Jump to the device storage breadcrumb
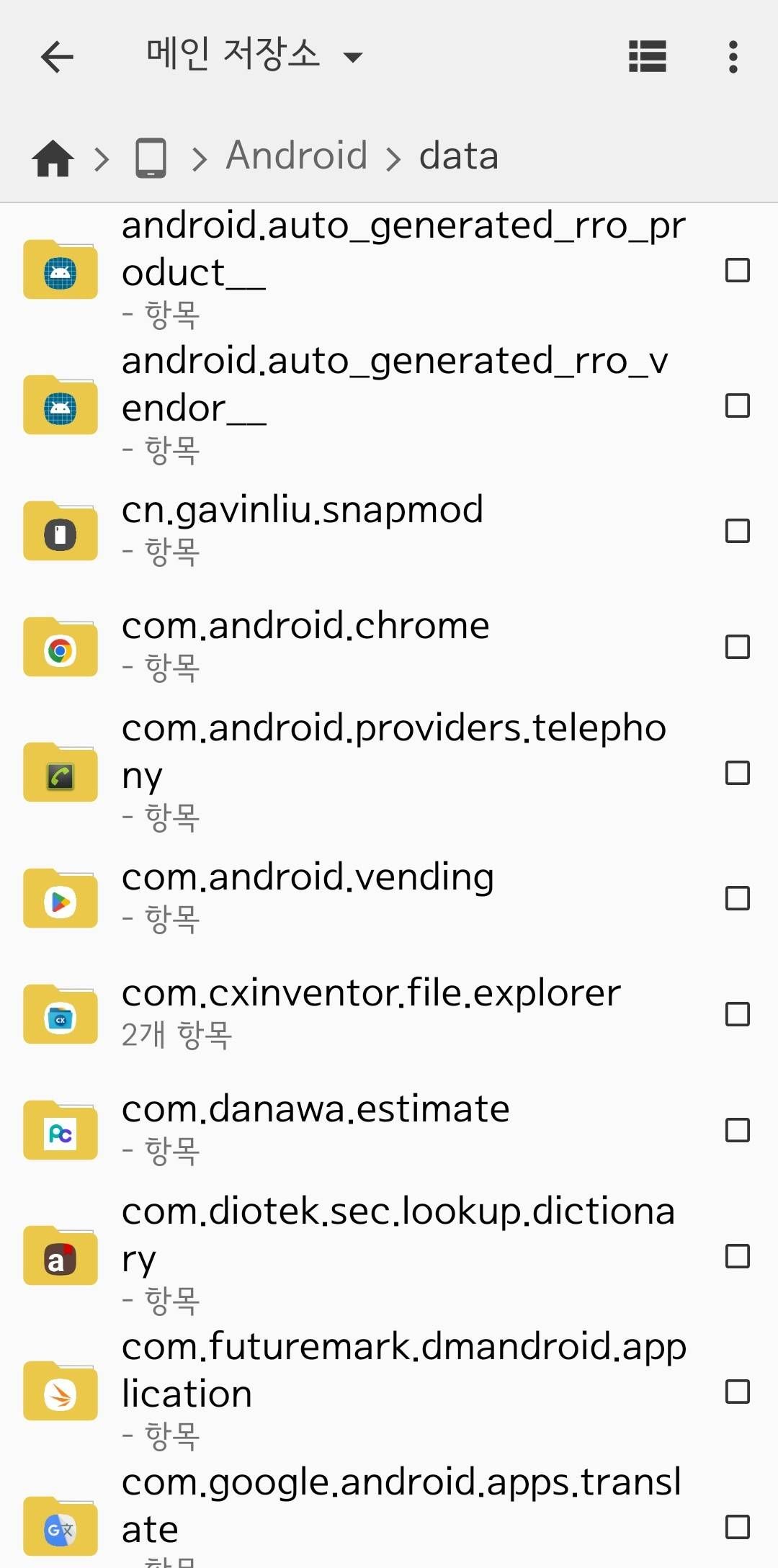Screen dimensions: 778x1568 tap(151, 157)
